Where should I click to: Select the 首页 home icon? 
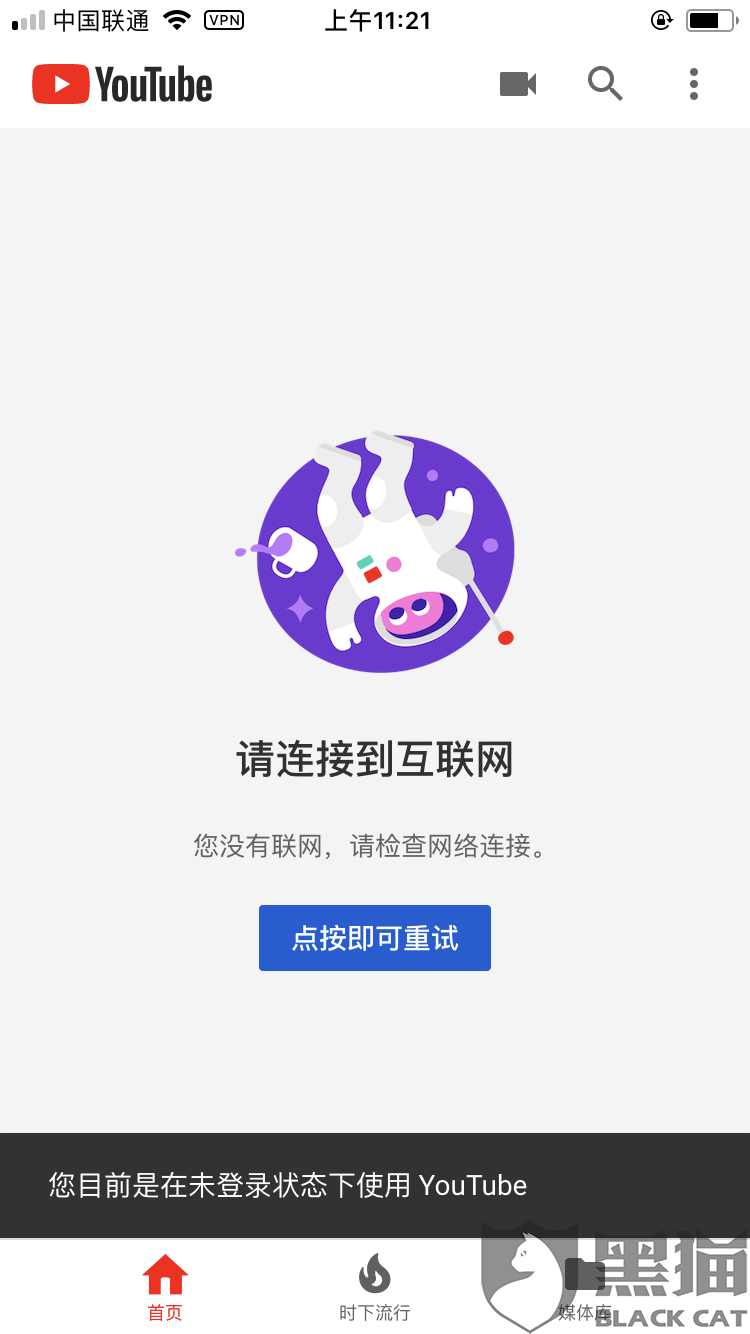(x=164, y=1274)
